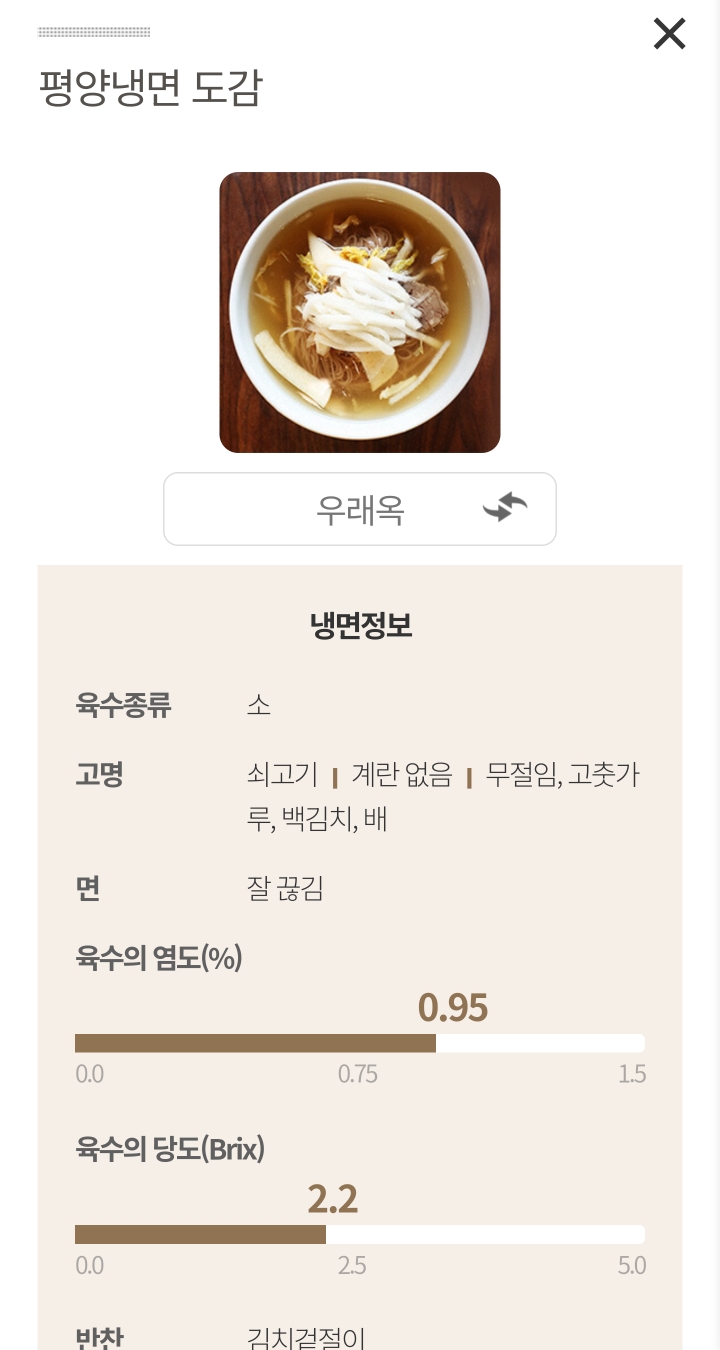
Task: Switch restaurant from 우래옥
Action: tap(505, 508)
